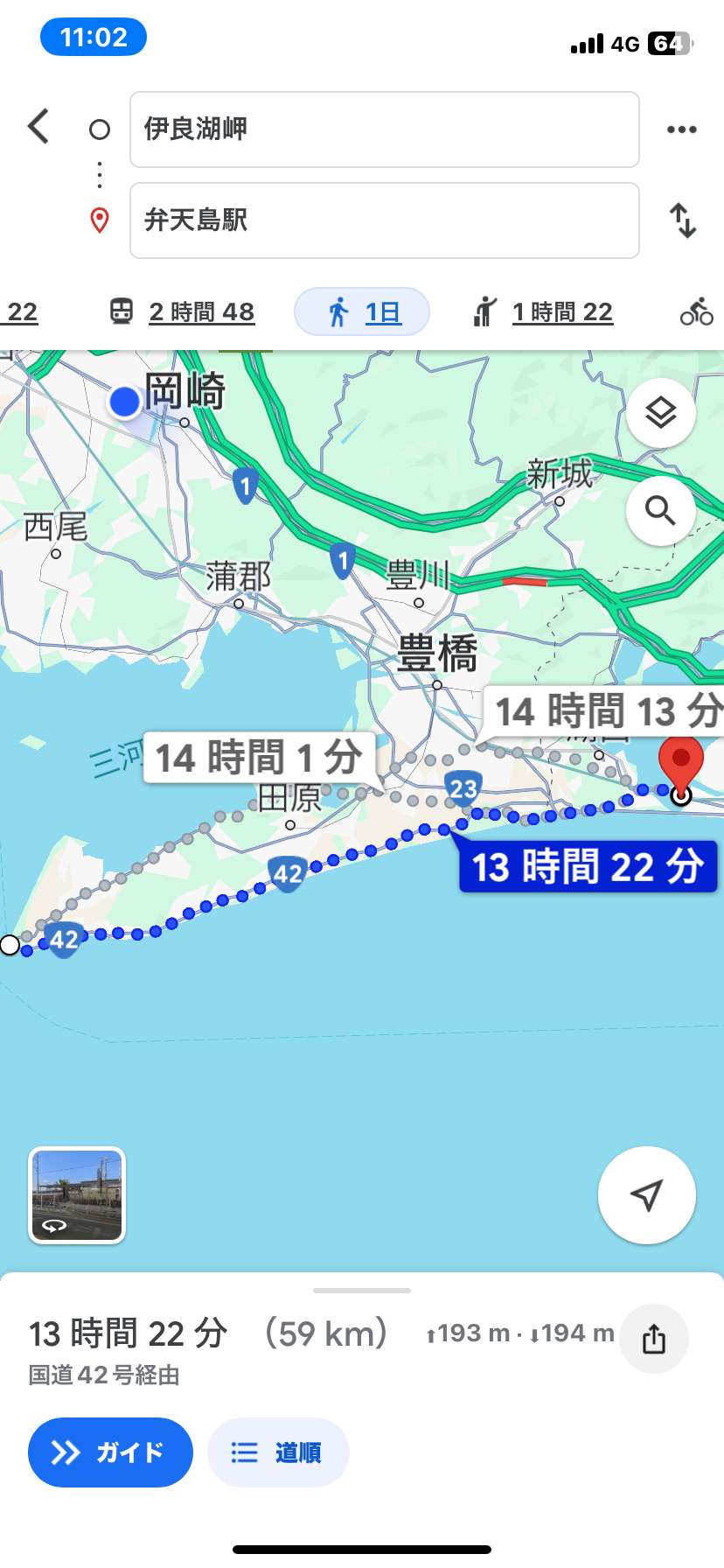Image resolution: width=724 pixels, height=1568 pixels.
Task: Open the Street View thumbnail
Action: (x=78, y=1195)
